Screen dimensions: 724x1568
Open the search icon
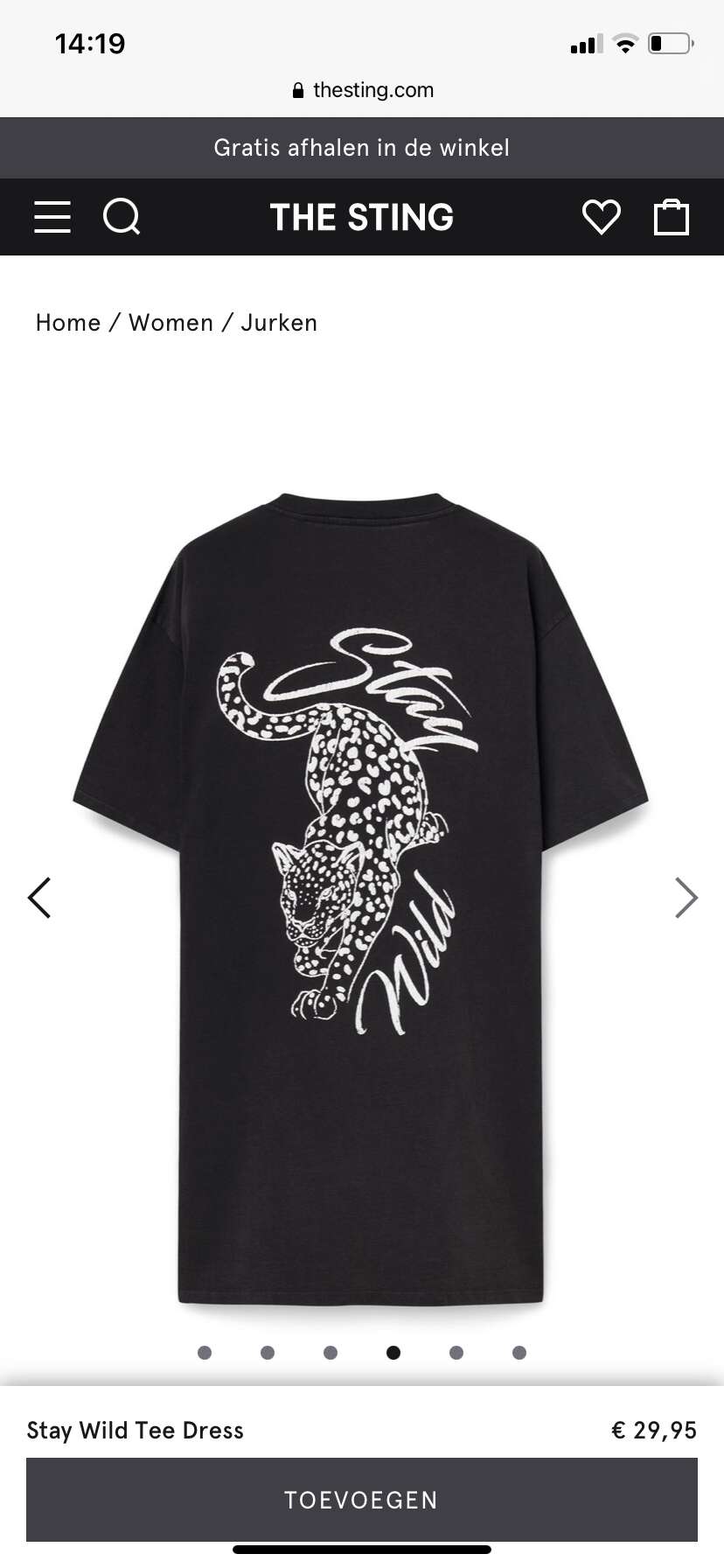pos(122,216)
